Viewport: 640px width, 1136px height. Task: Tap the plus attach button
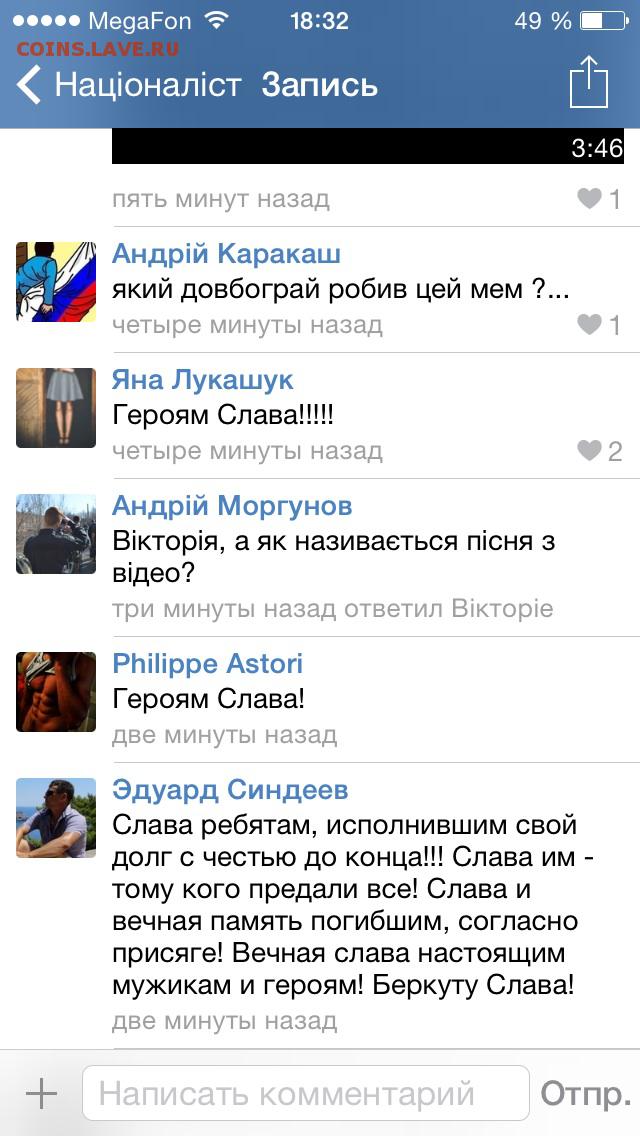pos(41,1093)
